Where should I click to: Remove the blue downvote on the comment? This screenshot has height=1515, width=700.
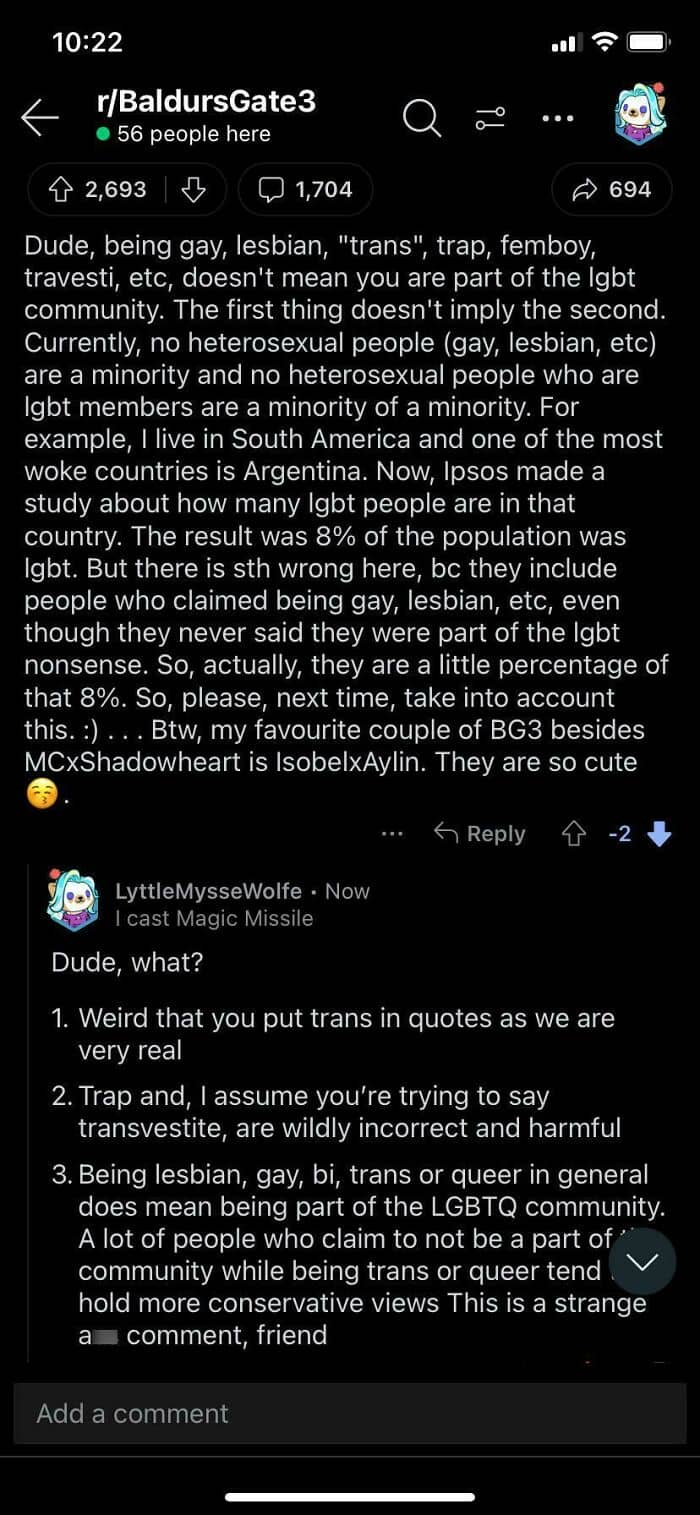coord(658,833)
